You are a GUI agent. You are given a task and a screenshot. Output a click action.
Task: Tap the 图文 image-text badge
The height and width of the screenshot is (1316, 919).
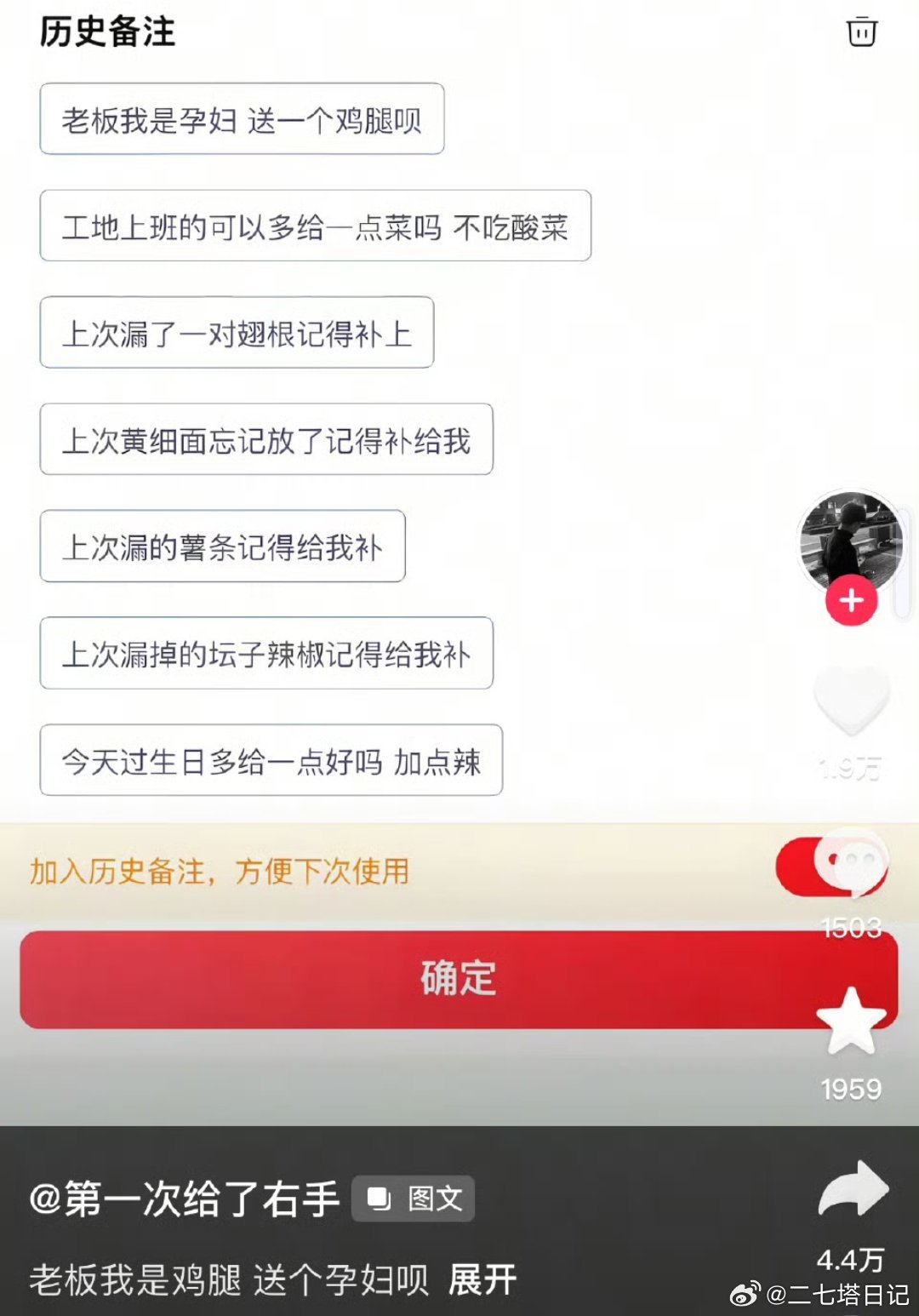[x=412, y=1199]
